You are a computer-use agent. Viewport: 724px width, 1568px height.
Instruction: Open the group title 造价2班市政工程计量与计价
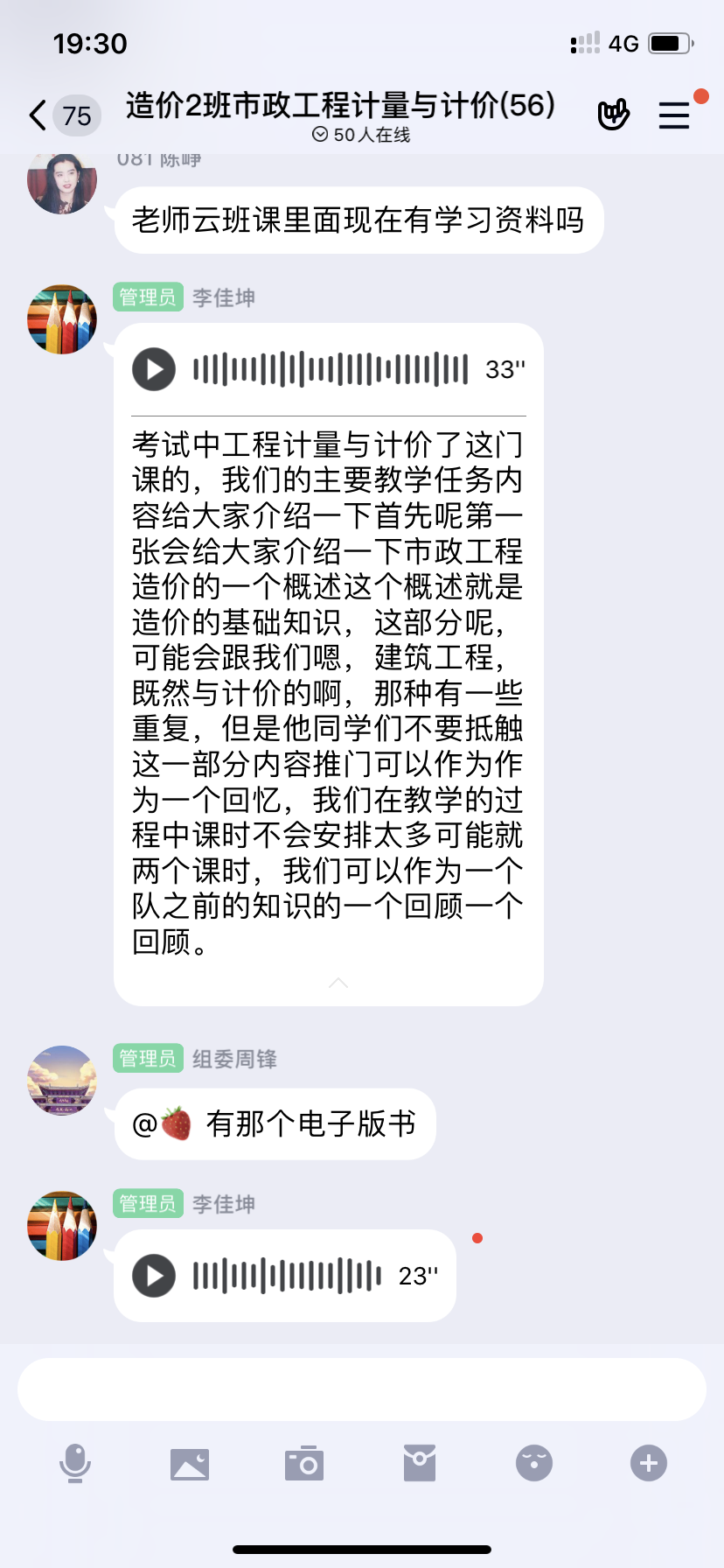click(341, 106)
